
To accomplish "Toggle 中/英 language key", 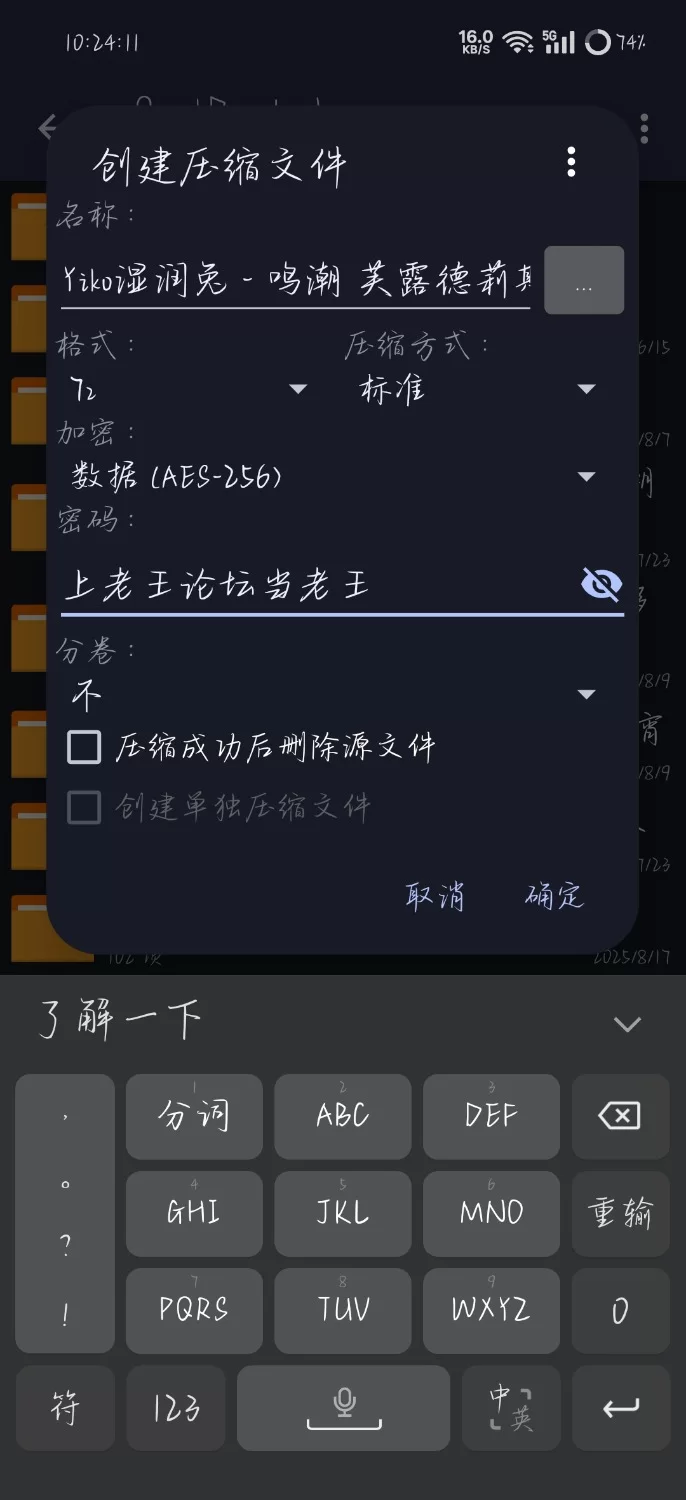I will click(511, 1409).
